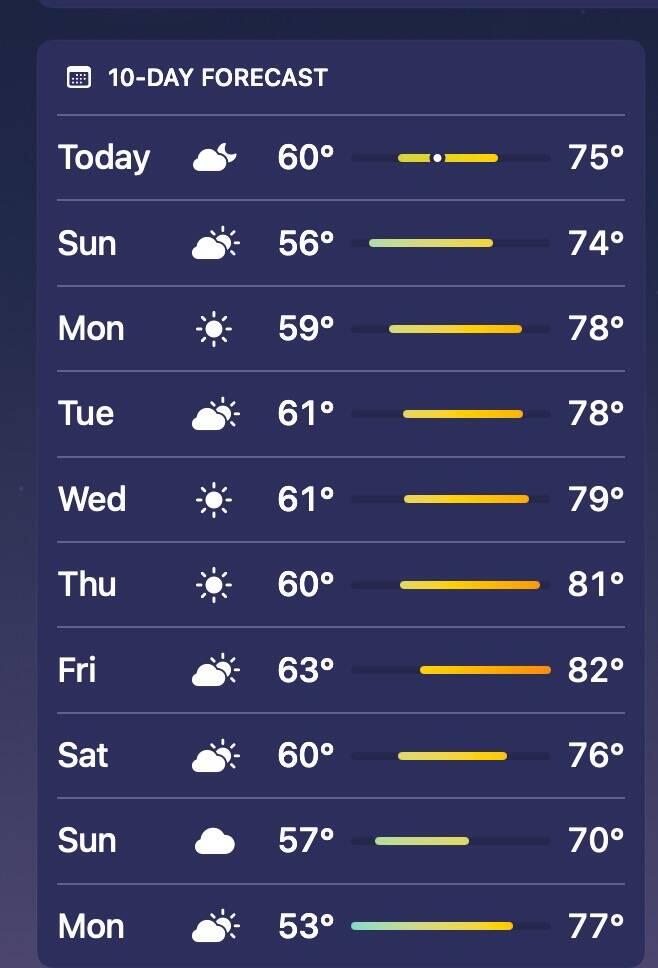The image size is (658, 968).
Task: Open the Sun row with 74° high
Action: (x=340, y=243)
